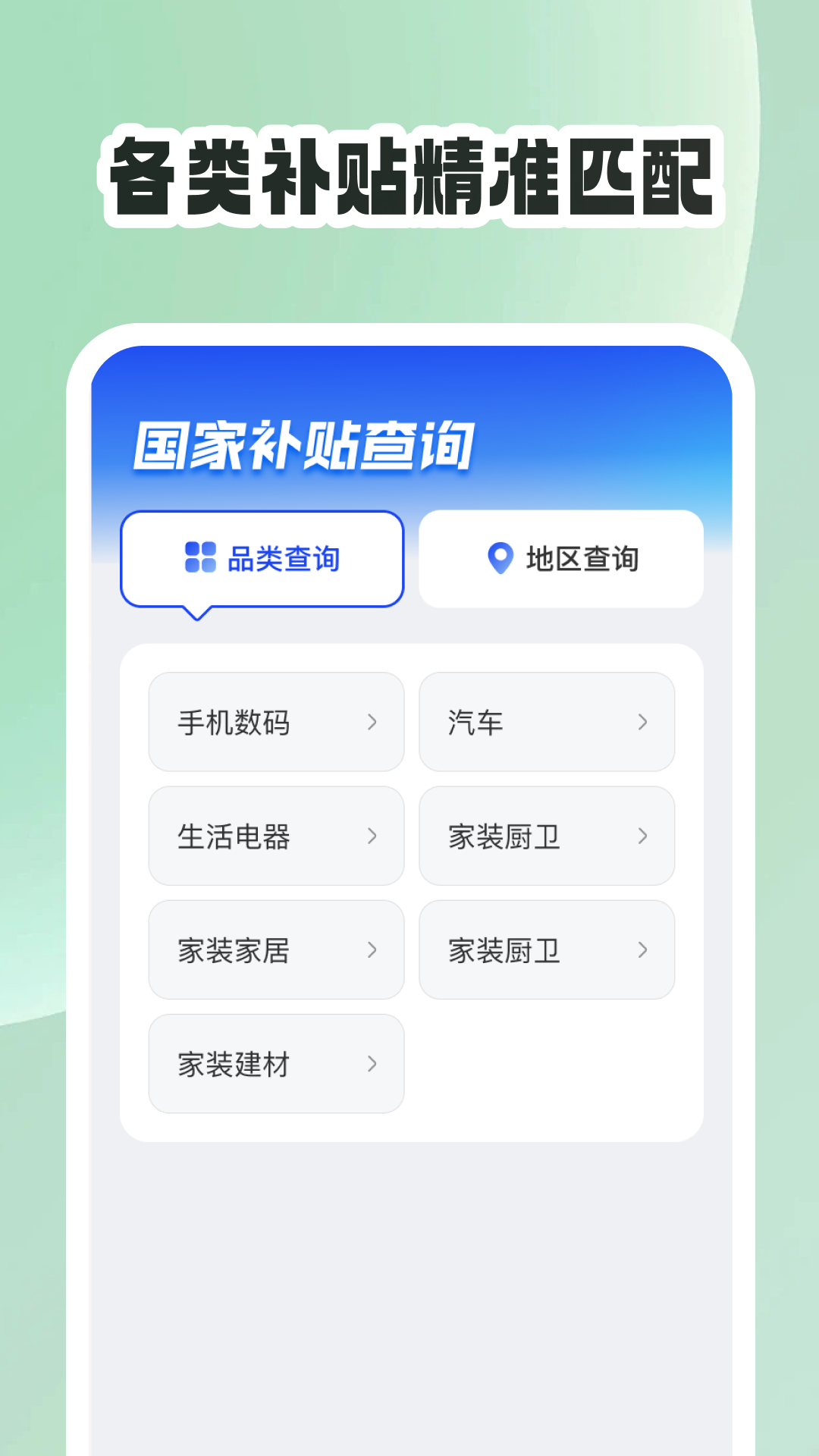
Task: Expand the arrow on 生活电器
Action: 373,836
